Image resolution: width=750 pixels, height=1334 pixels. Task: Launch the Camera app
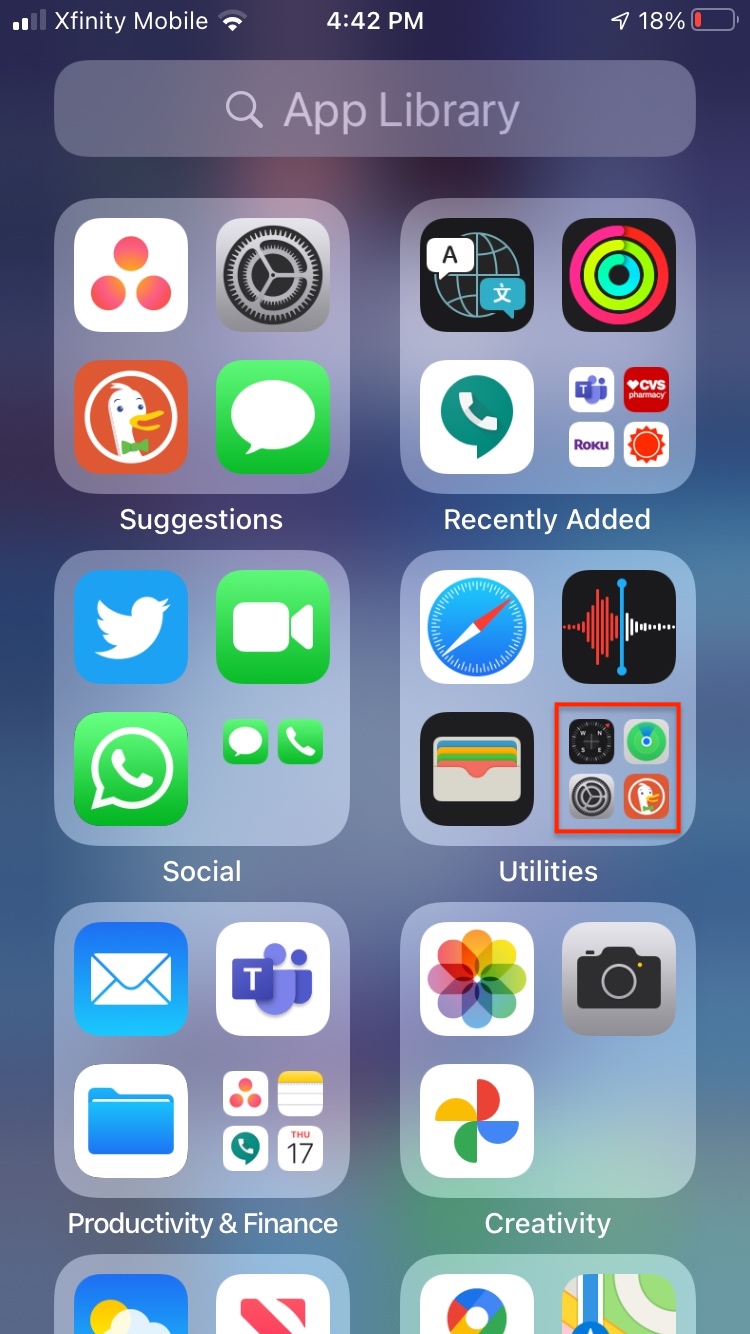click(619, 979)
